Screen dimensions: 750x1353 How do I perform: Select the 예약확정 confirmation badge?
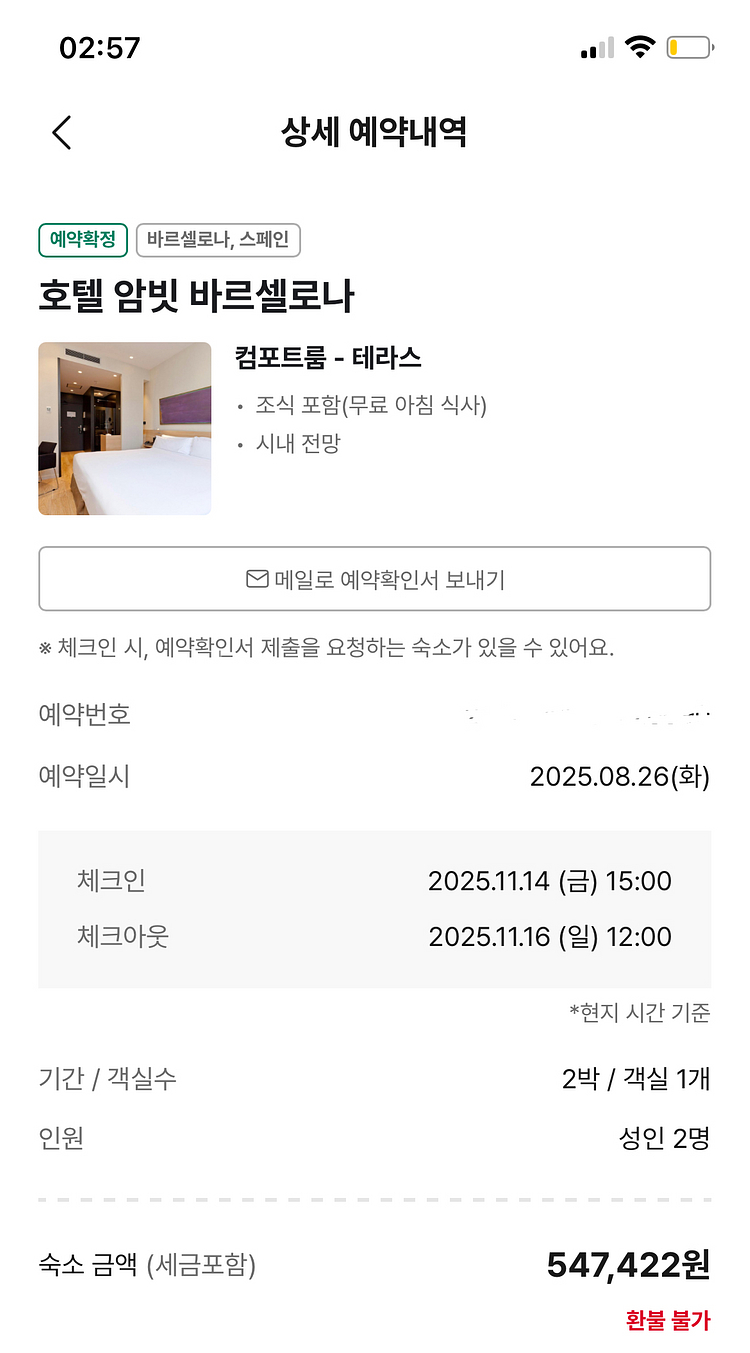coord(82,240)
